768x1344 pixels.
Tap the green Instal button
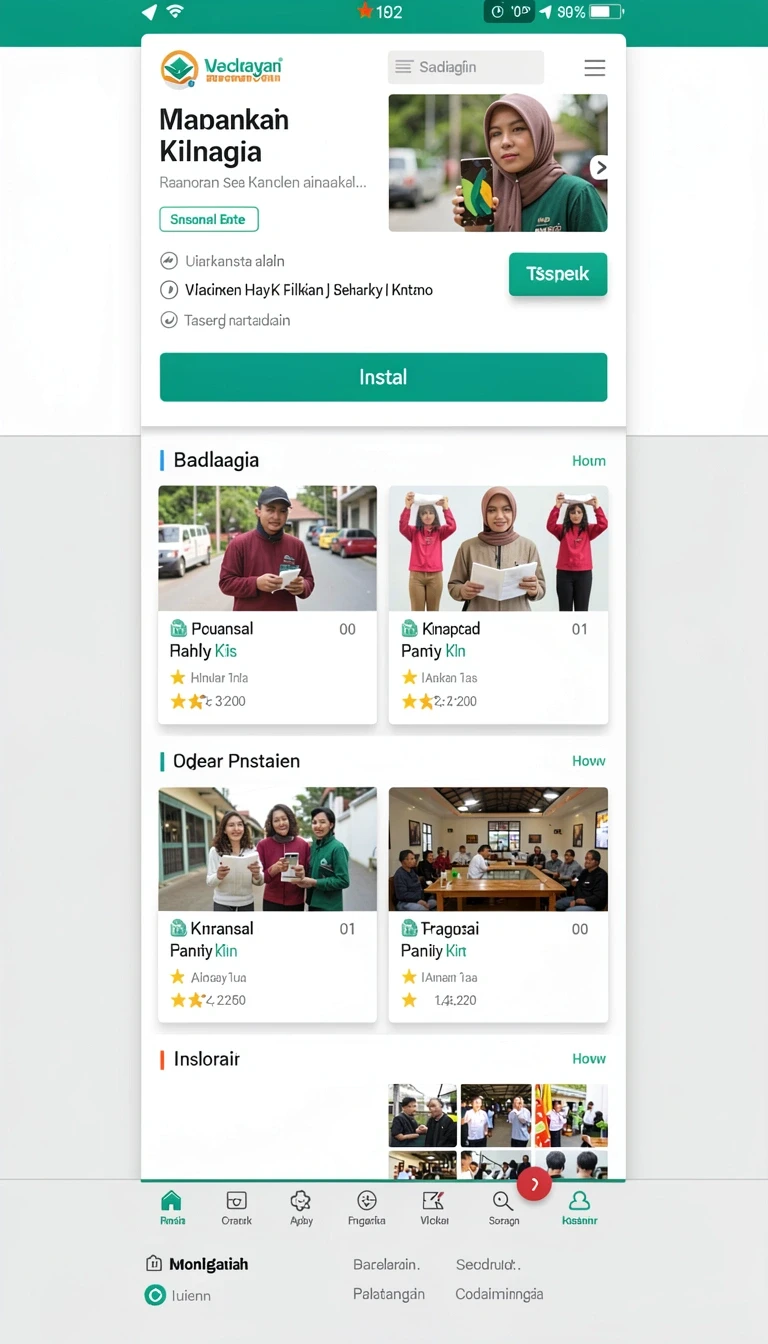pos(383,377)
